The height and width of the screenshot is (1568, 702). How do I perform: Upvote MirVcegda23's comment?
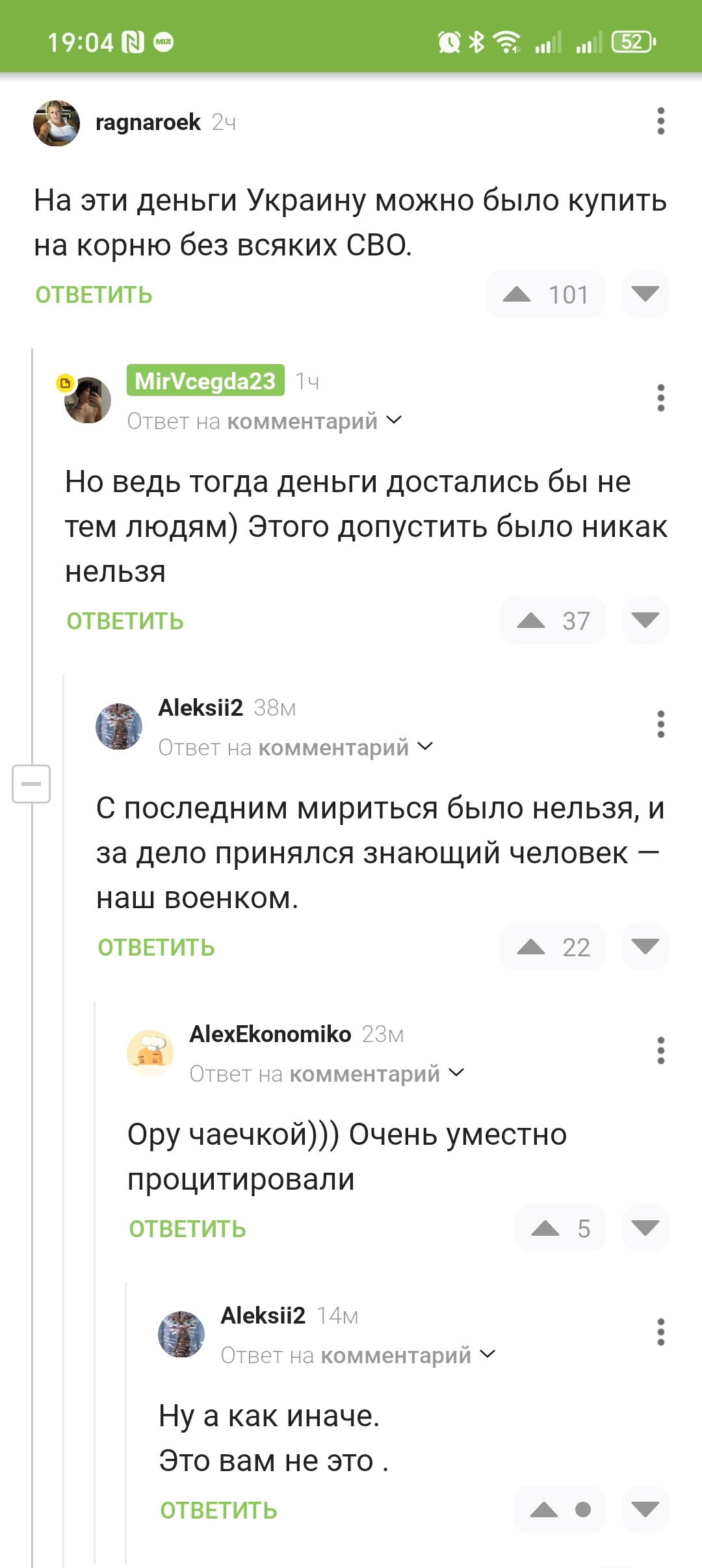pyautogui.click(x=532, y=621)
